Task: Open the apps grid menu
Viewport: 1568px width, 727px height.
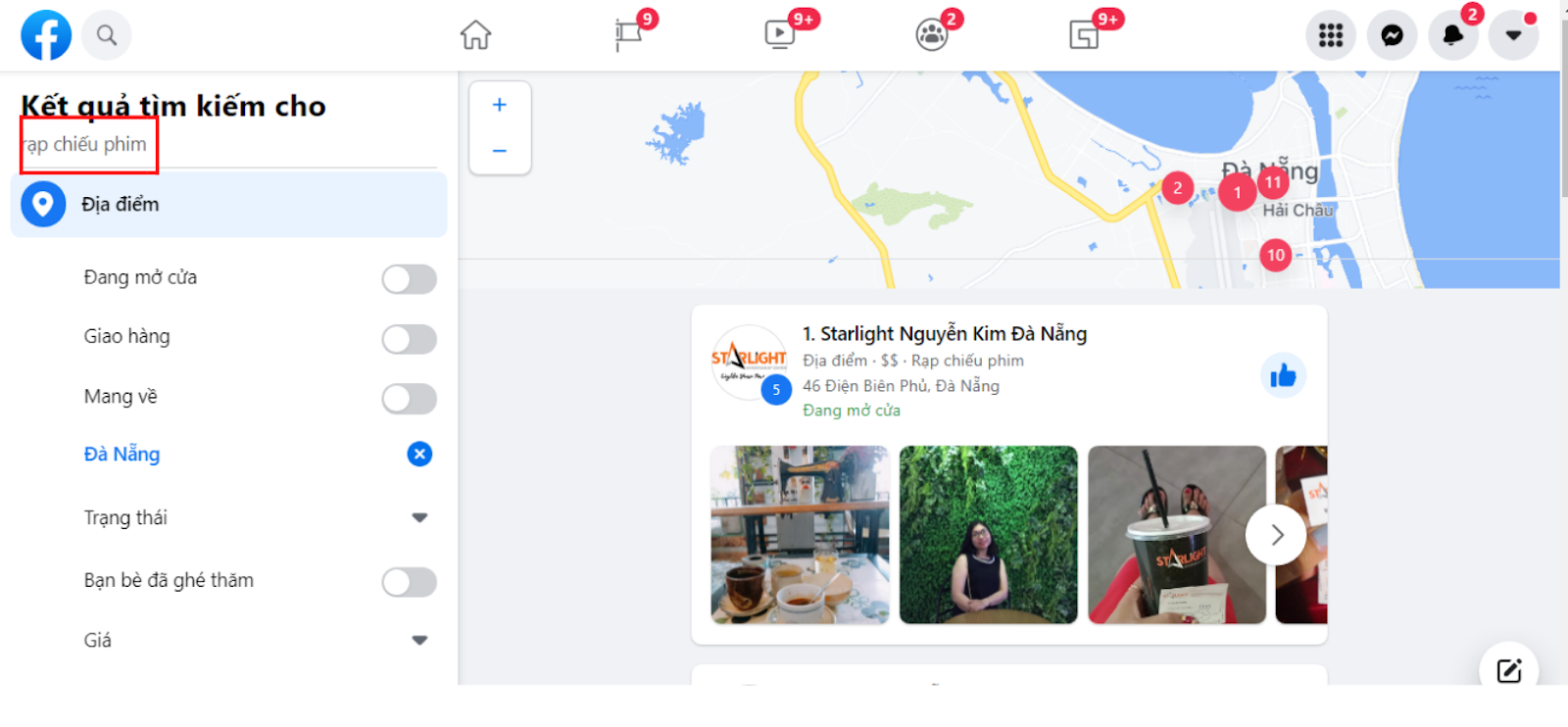Action: click(1330, 36)
